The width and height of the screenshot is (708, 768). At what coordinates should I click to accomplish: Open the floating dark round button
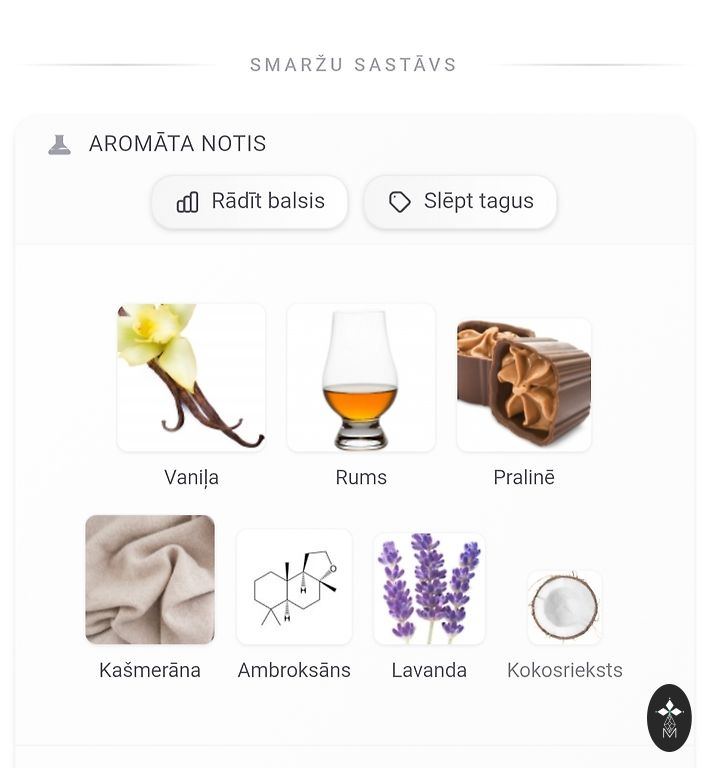(669, 718)
